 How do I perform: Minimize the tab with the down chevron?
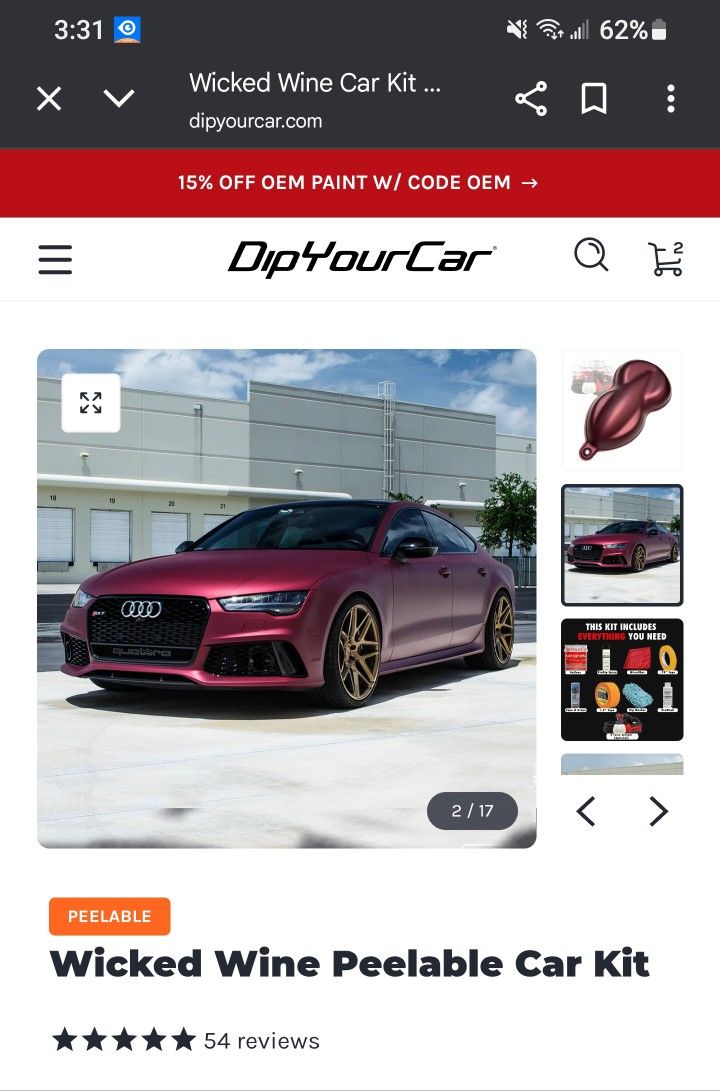(x=119, y=98)
